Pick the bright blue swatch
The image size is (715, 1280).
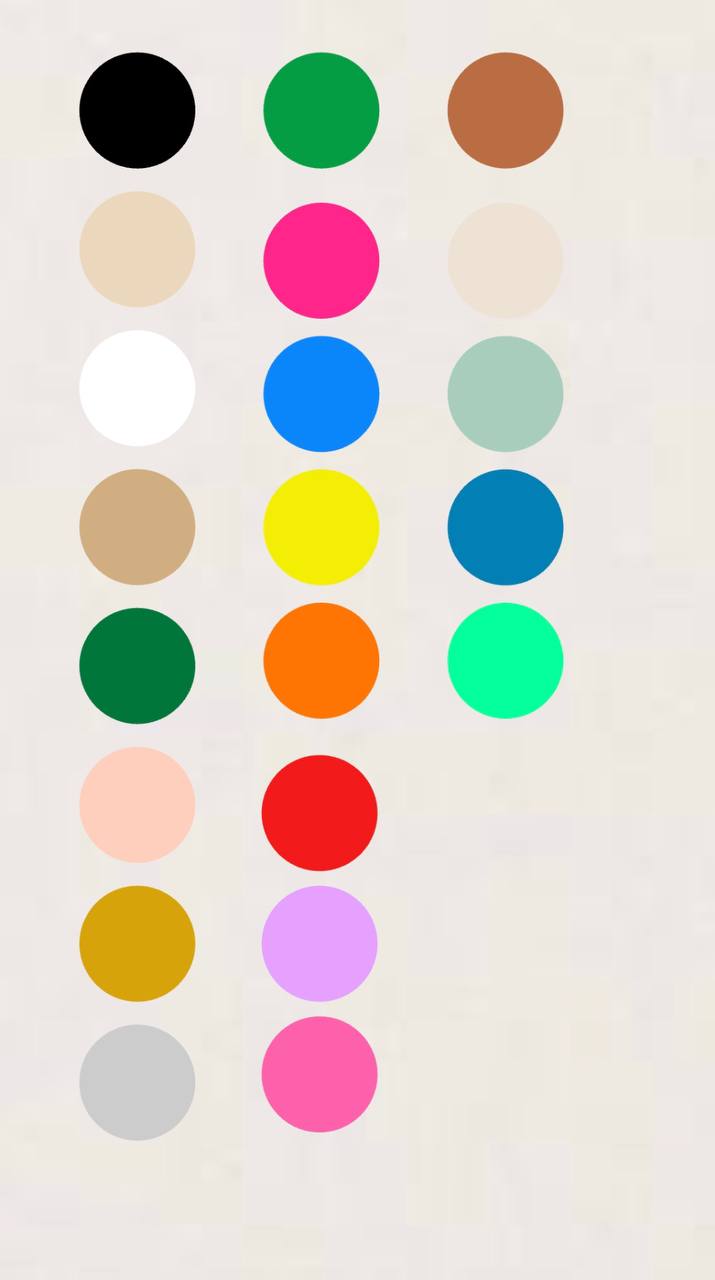tap(321, 394)
